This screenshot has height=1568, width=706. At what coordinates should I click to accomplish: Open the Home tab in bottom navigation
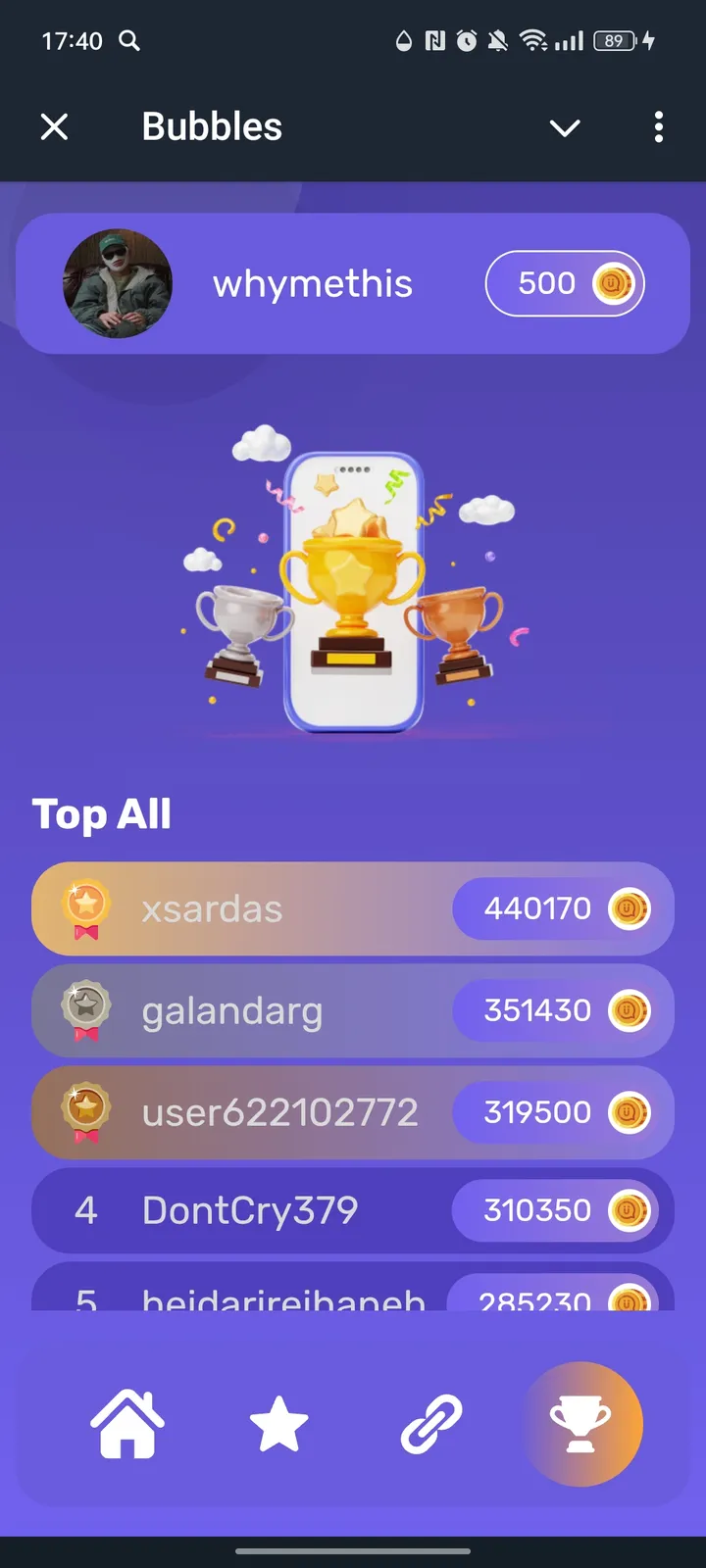click(126, 1423)
